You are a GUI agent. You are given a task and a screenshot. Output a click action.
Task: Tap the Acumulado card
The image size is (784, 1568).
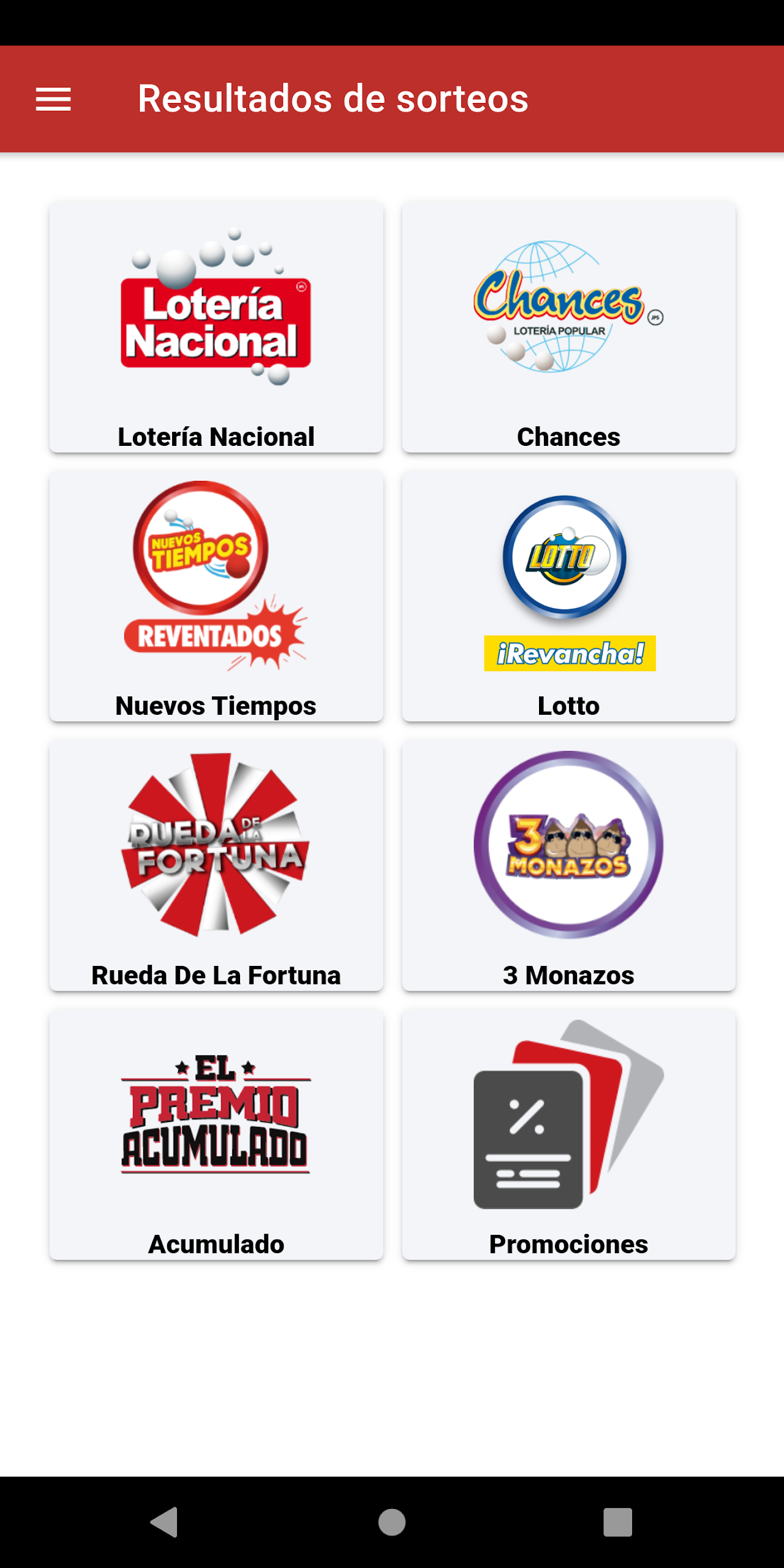click(x=216, y=1136)
